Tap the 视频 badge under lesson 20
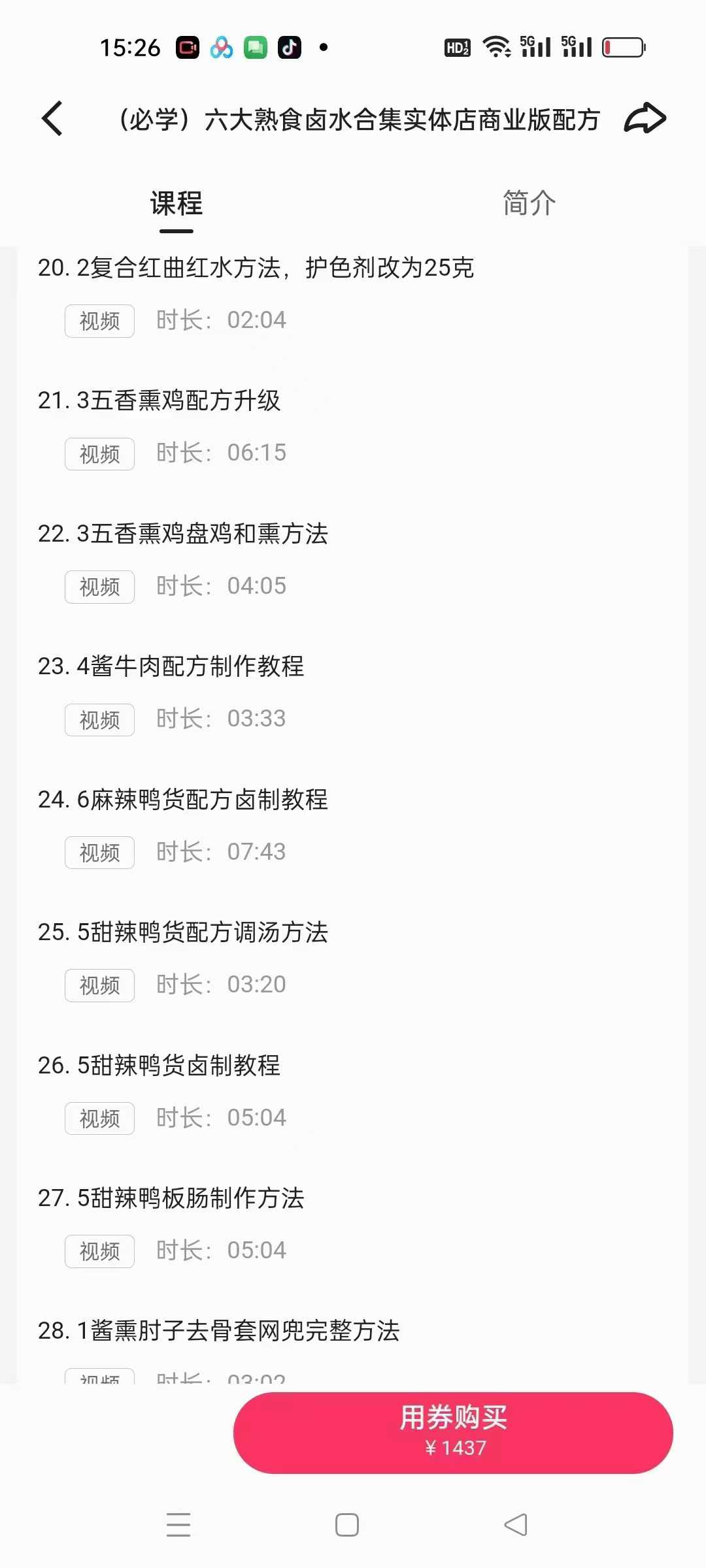The image size is (706, 1568). tap(99, 321)
